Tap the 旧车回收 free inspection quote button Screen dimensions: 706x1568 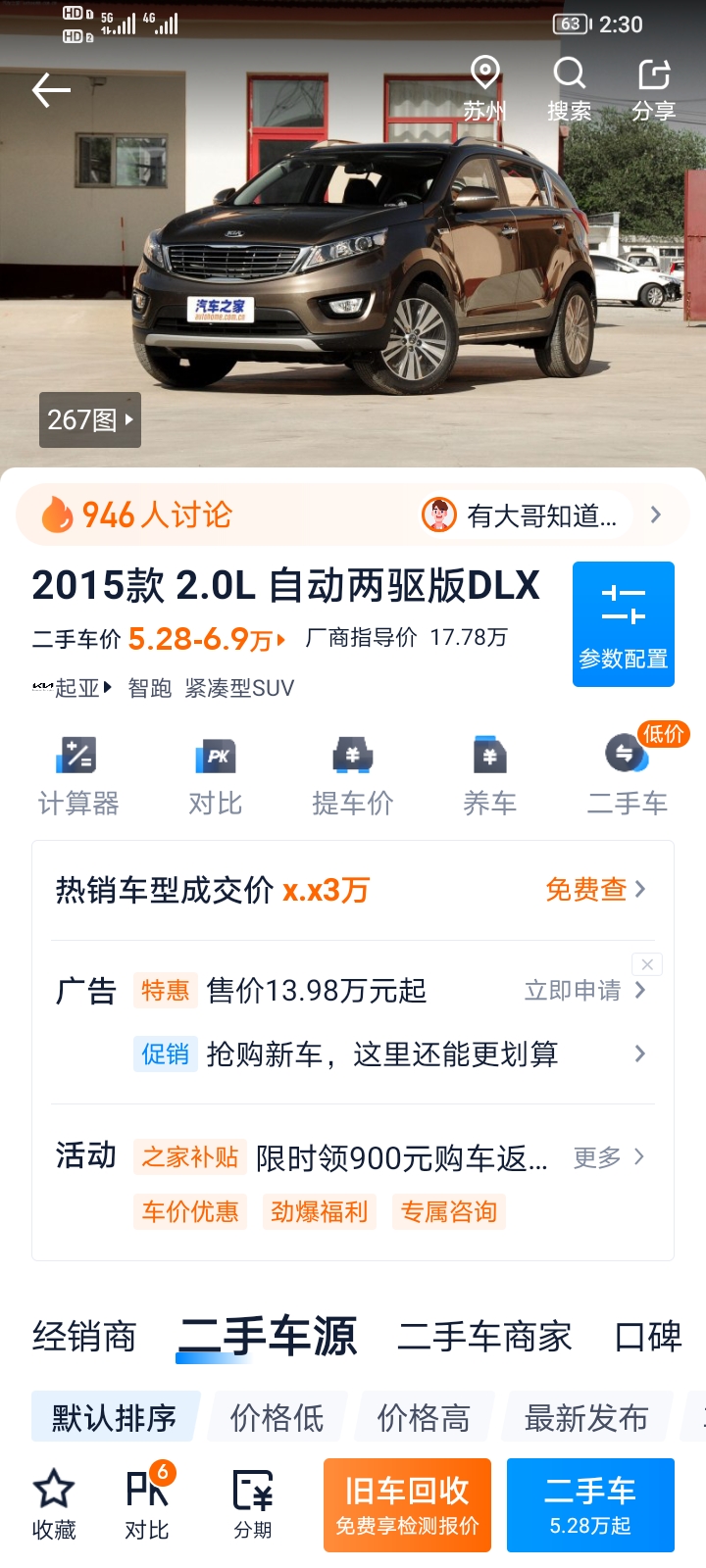tap(407, 1505)
